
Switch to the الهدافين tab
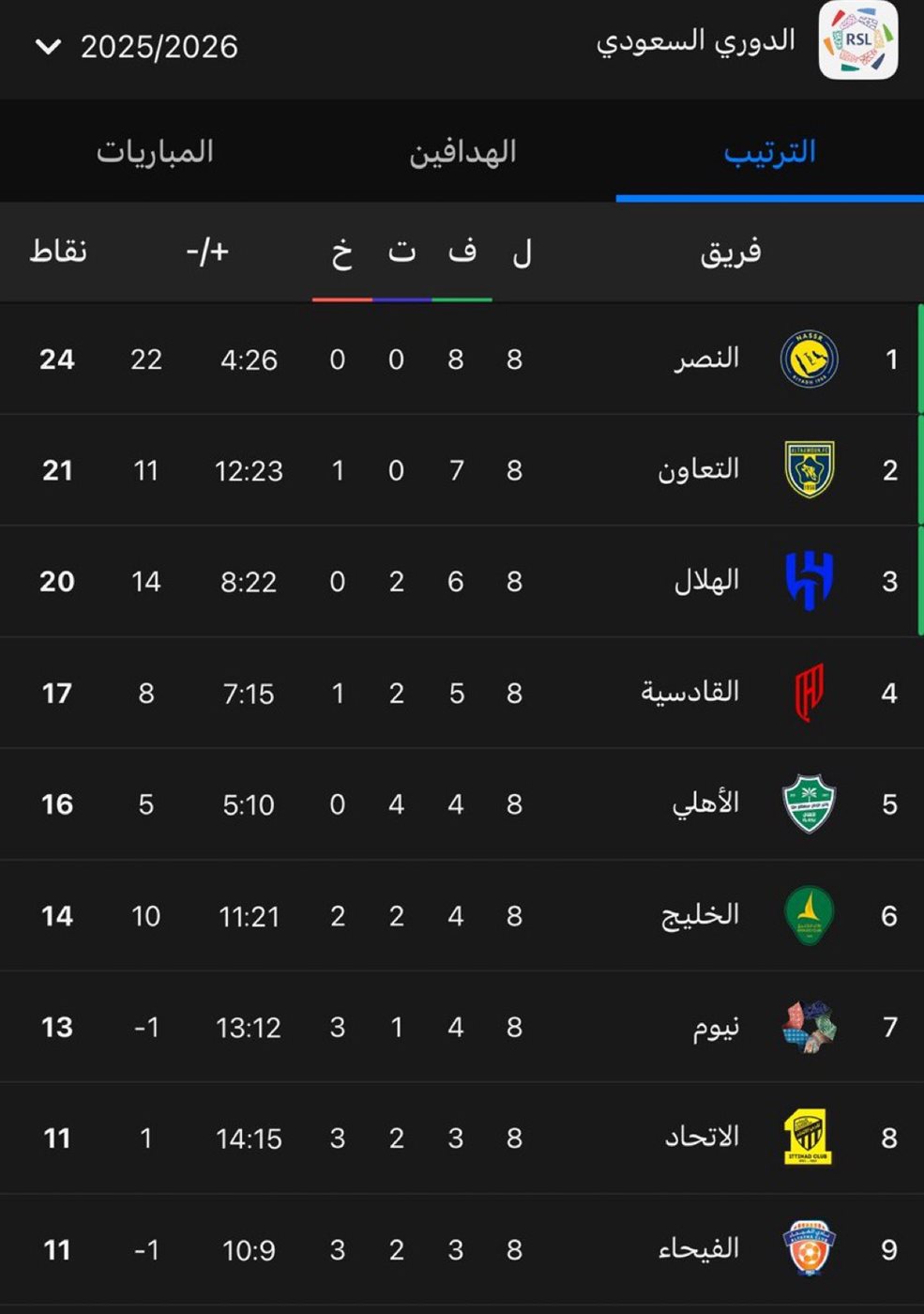462,151
